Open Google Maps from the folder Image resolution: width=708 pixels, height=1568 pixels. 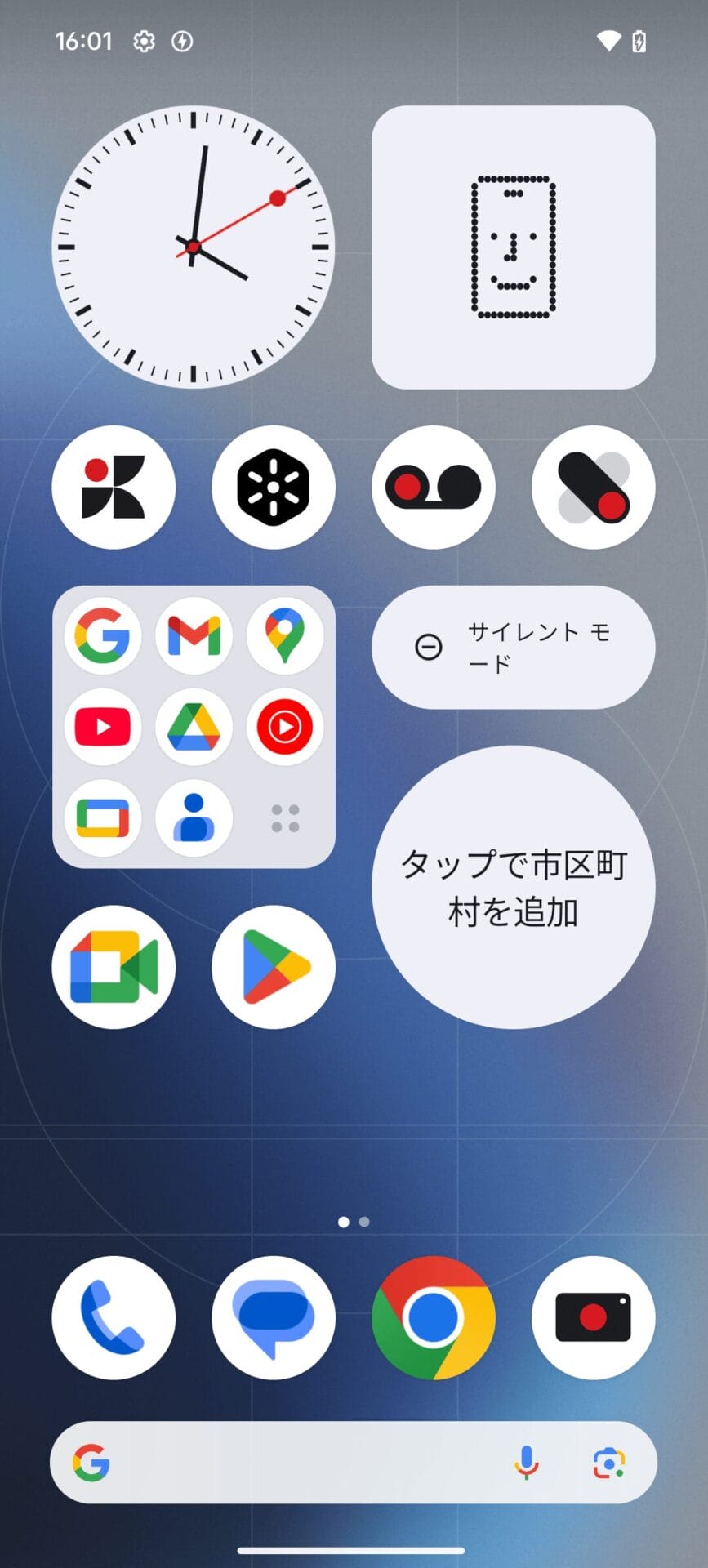[x=283, y=636]
